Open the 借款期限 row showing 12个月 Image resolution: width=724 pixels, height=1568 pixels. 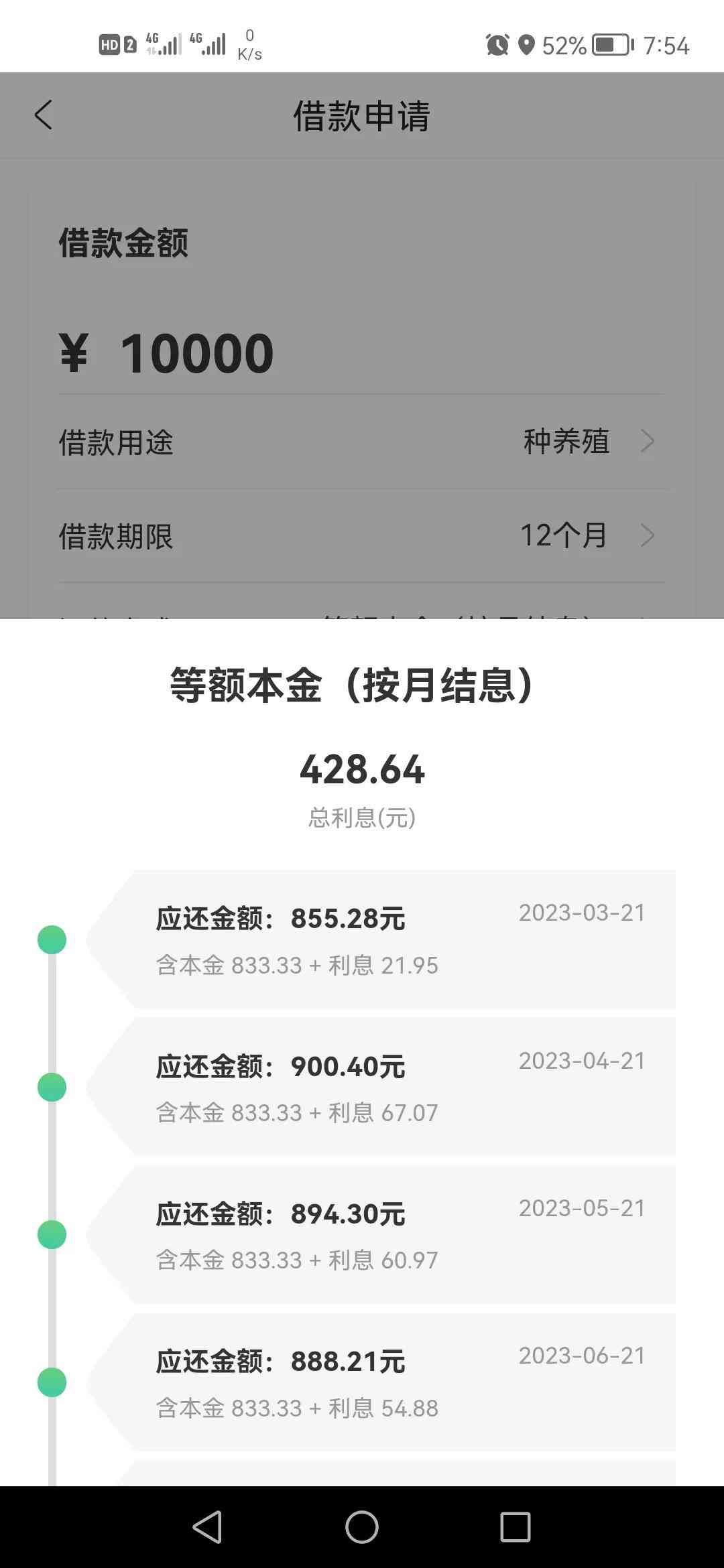pyautogui.click(x=362, y=535)
